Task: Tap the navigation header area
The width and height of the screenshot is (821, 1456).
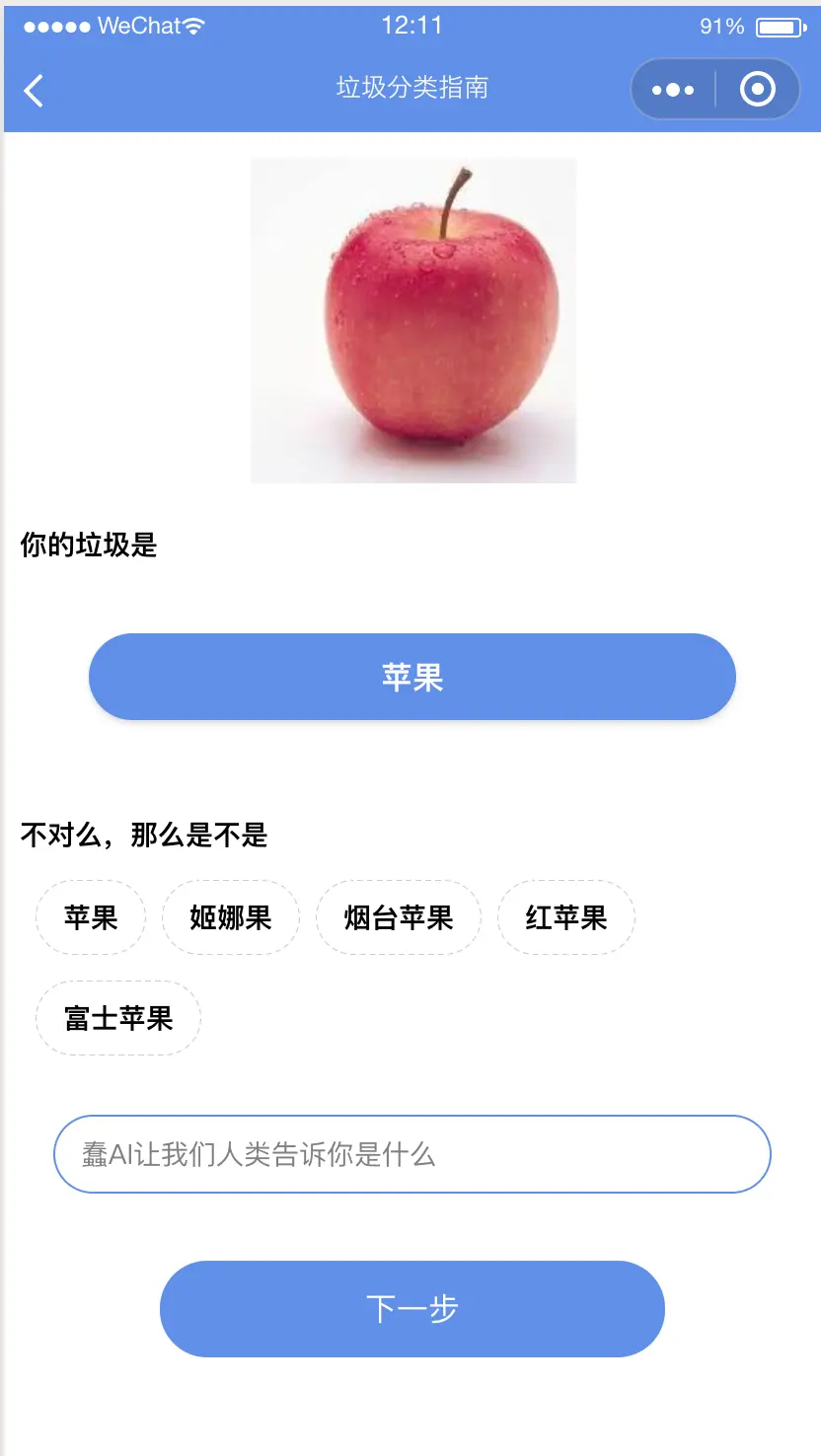Action: [x=410, y=89]
